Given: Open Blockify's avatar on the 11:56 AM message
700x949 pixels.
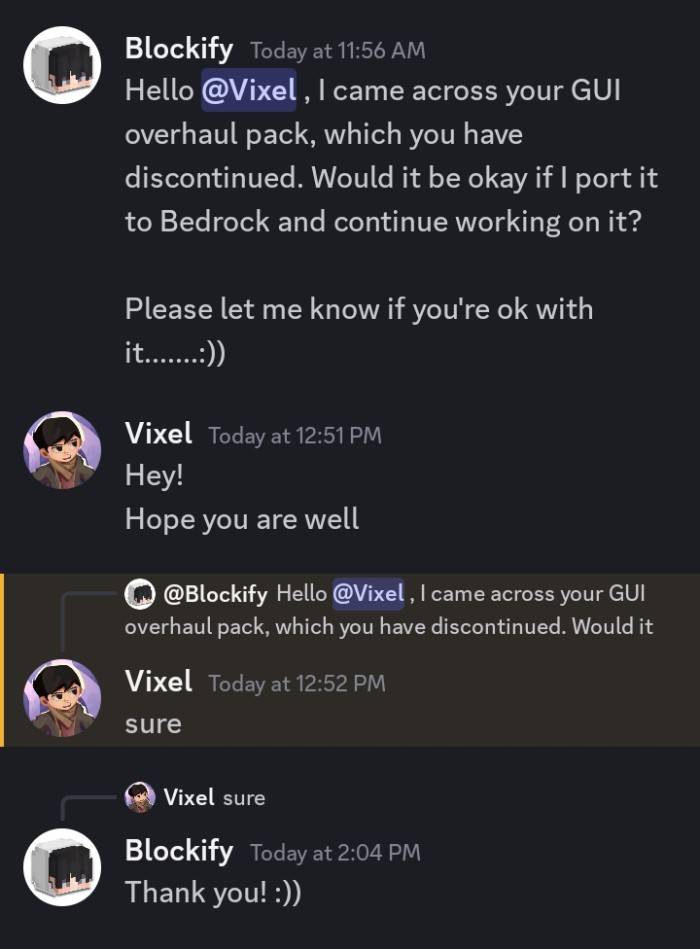Looking at the screenshot, I should [62, 65].
